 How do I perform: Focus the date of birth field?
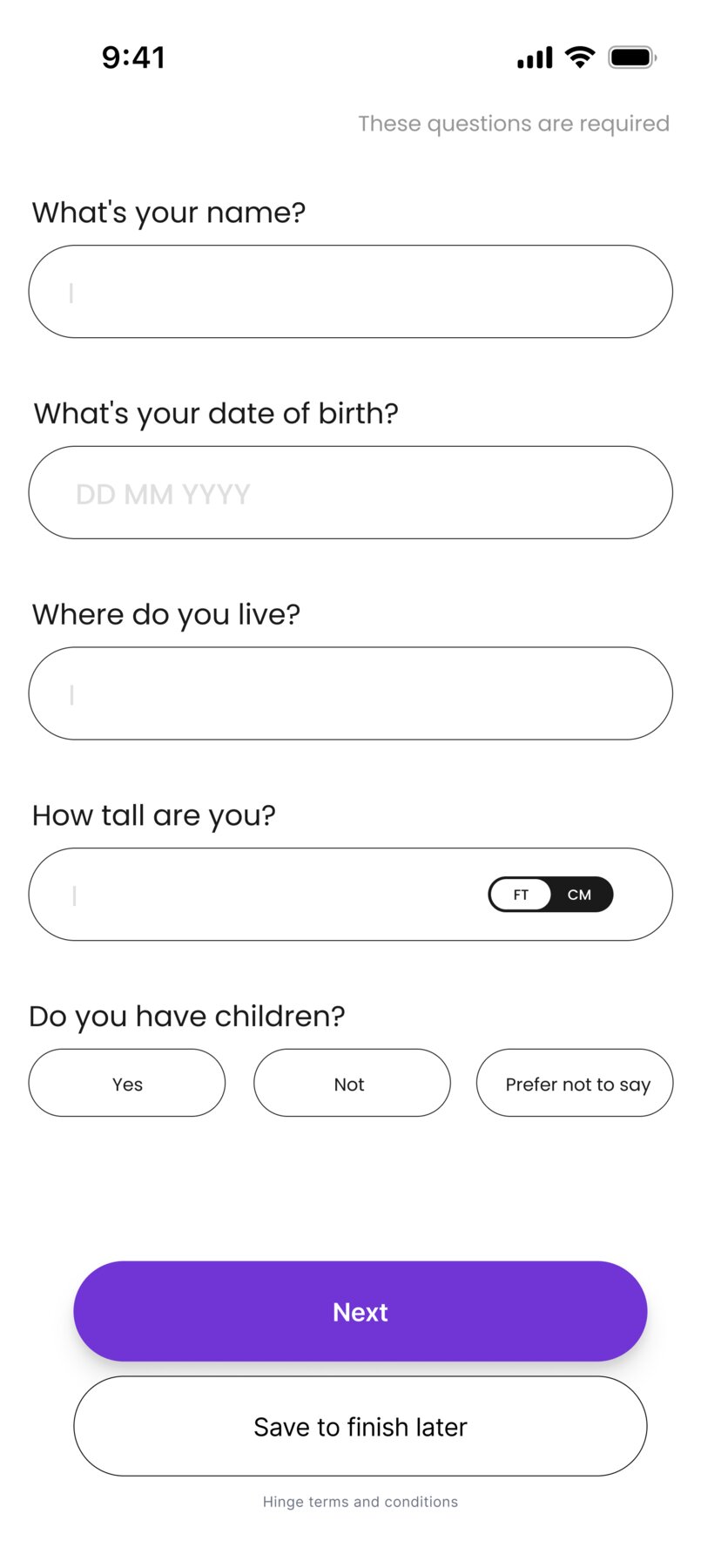coord(350,493)
